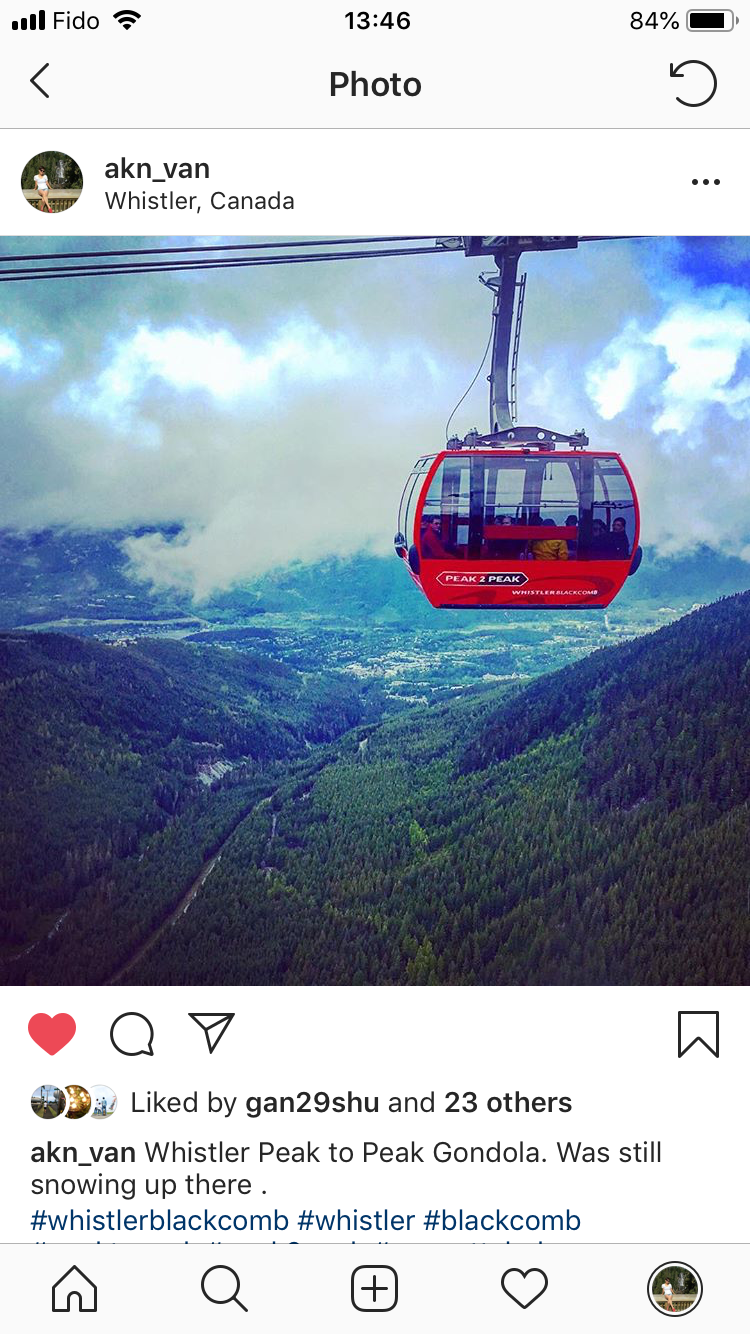
Task: Open the akn_van username in post header
Action: (157, 168)
